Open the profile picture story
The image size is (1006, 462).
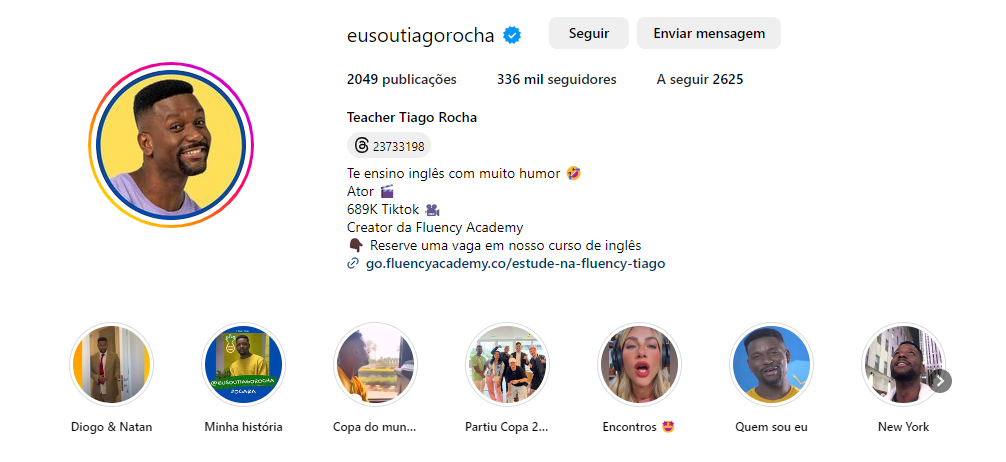(x=171, y=144)
